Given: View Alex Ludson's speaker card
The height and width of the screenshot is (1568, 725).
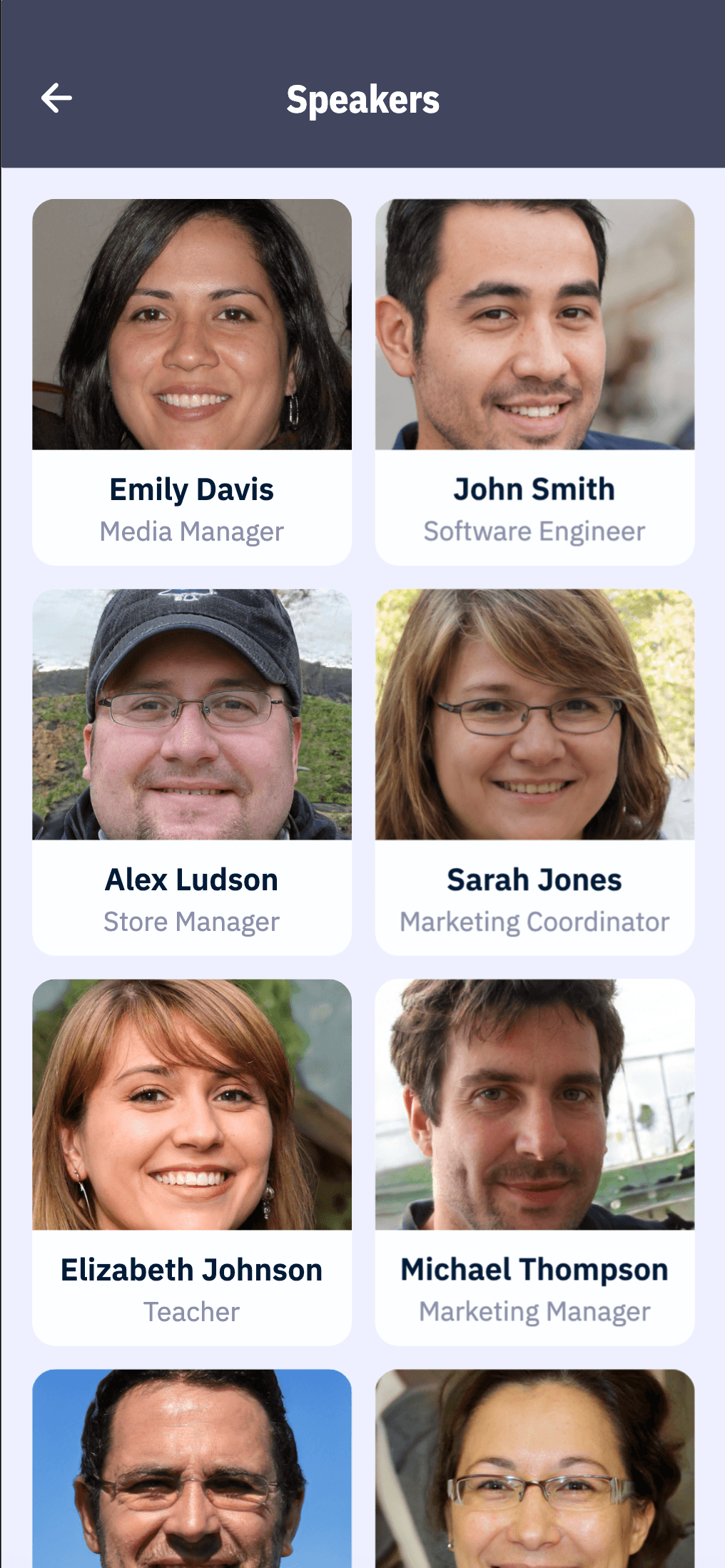Looking at the screenshot, I should [191, 770].
